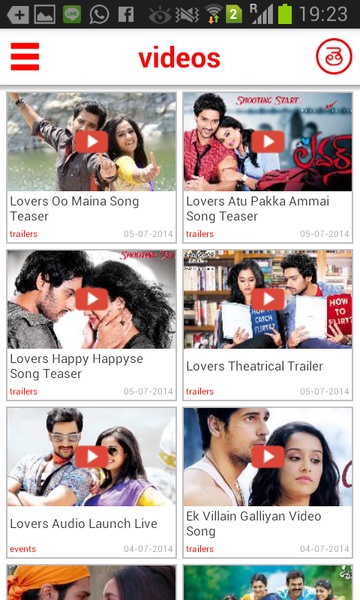Viewport: 360px width, 600px height.
Task: Open Lovers Atu Pakka Ammai Song Teaser
Action: click(x=267, y=168)
